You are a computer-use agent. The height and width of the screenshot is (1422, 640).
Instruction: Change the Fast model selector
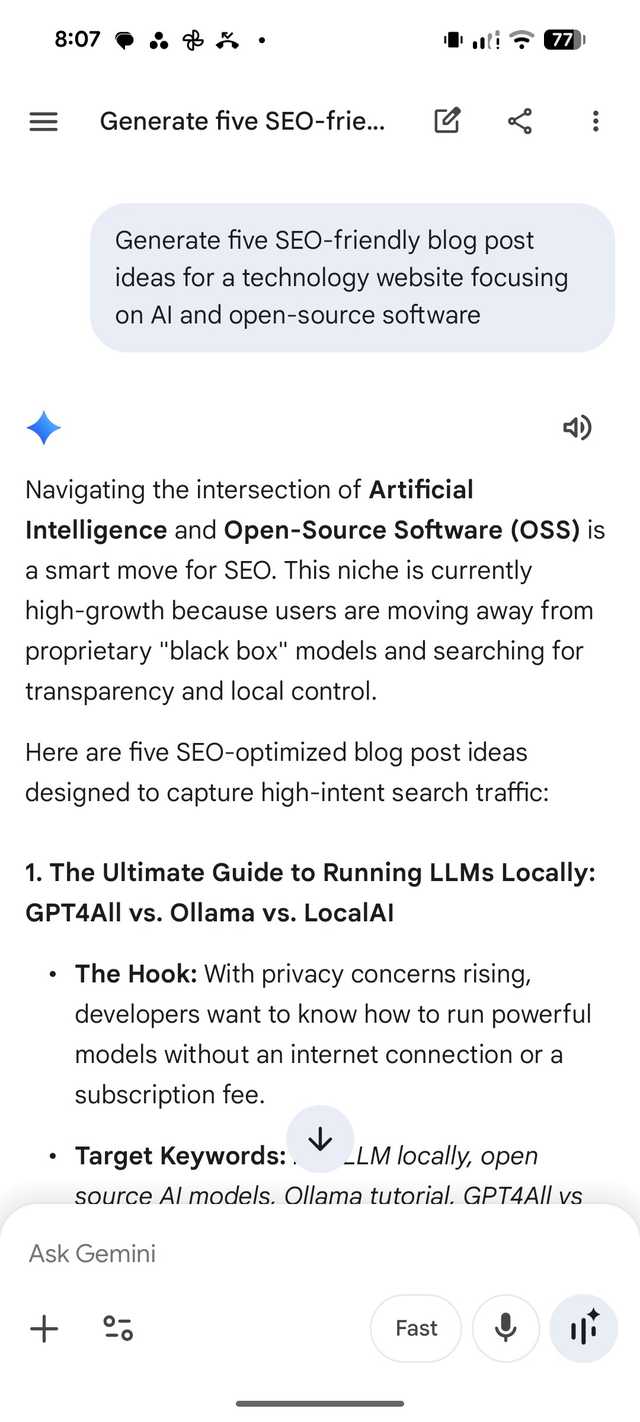pyautogui.click(x=416, y=1328)
